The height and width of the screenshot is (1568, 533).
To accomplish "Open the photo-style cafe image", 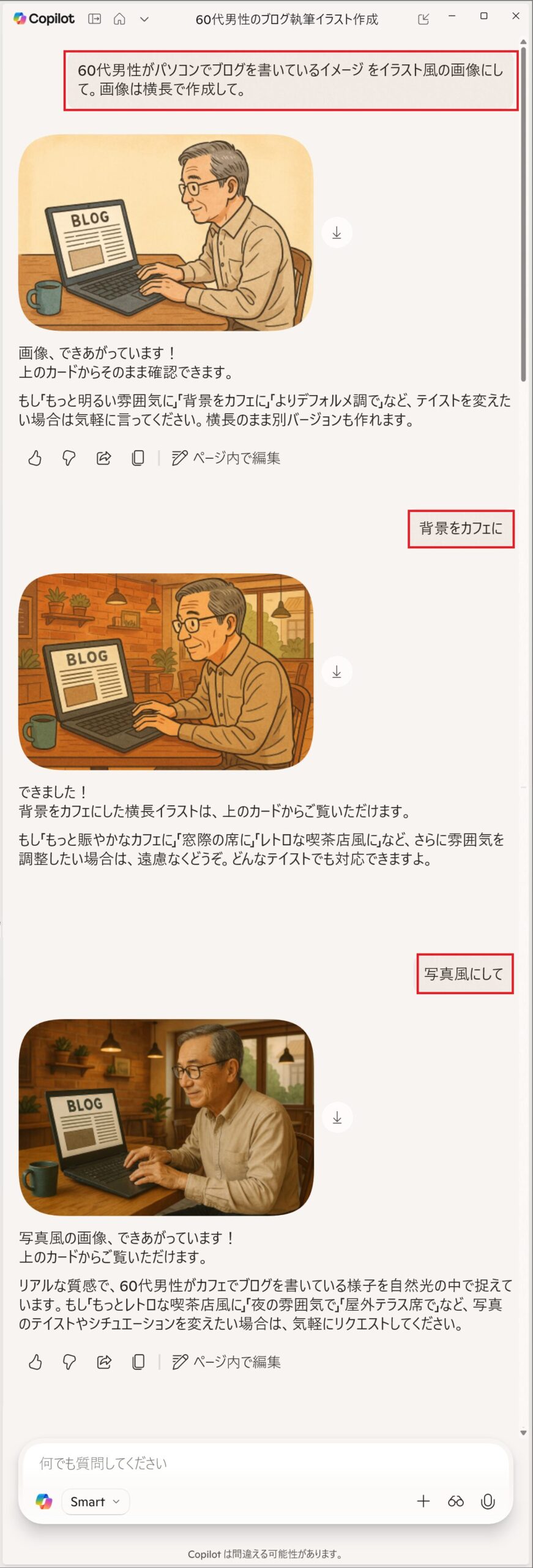I will pyautogui.click(x=166, y=1117).
